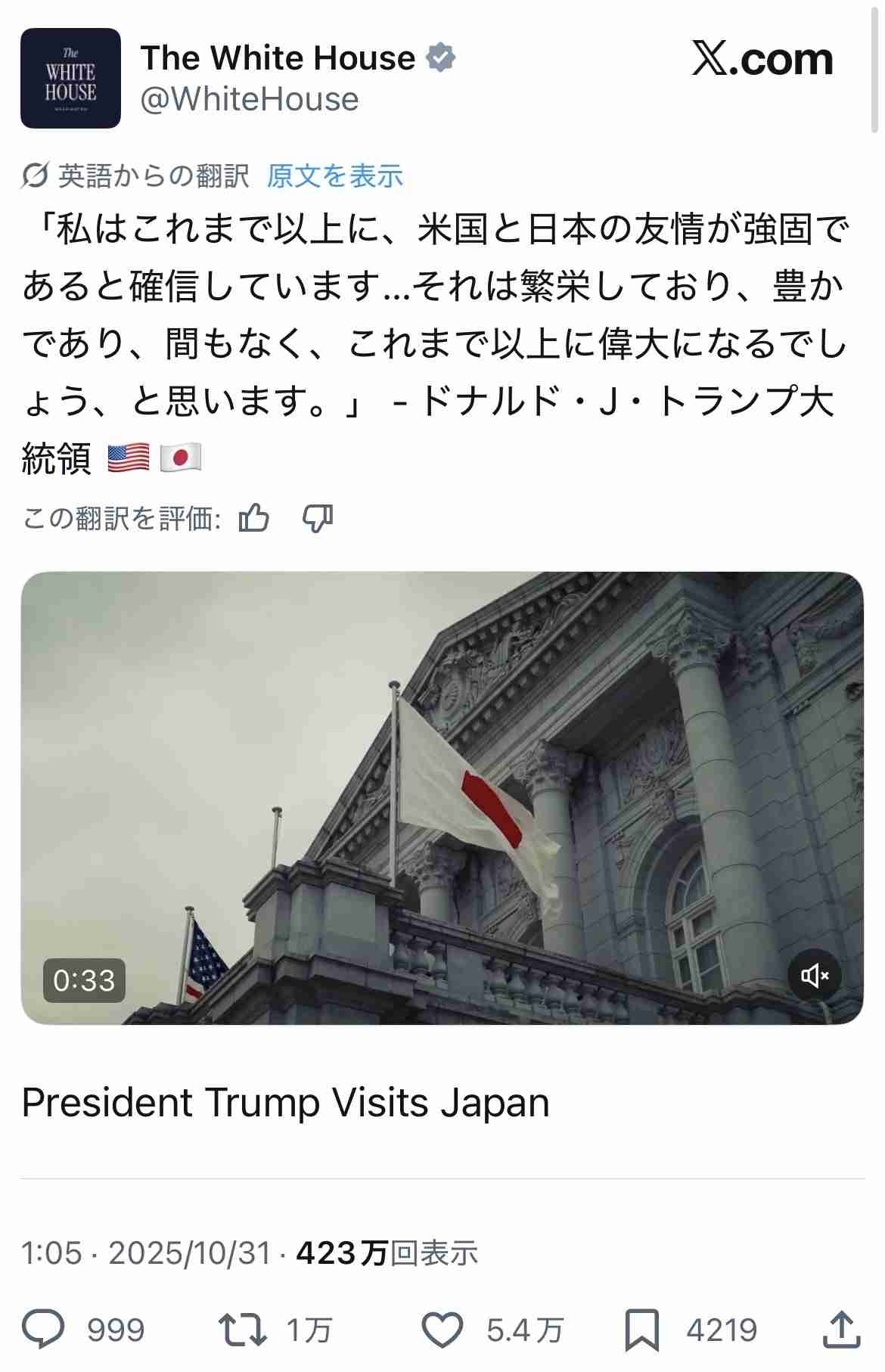885x1372 pixels.
Task: Open The White House account name
Action: [278, 58]
